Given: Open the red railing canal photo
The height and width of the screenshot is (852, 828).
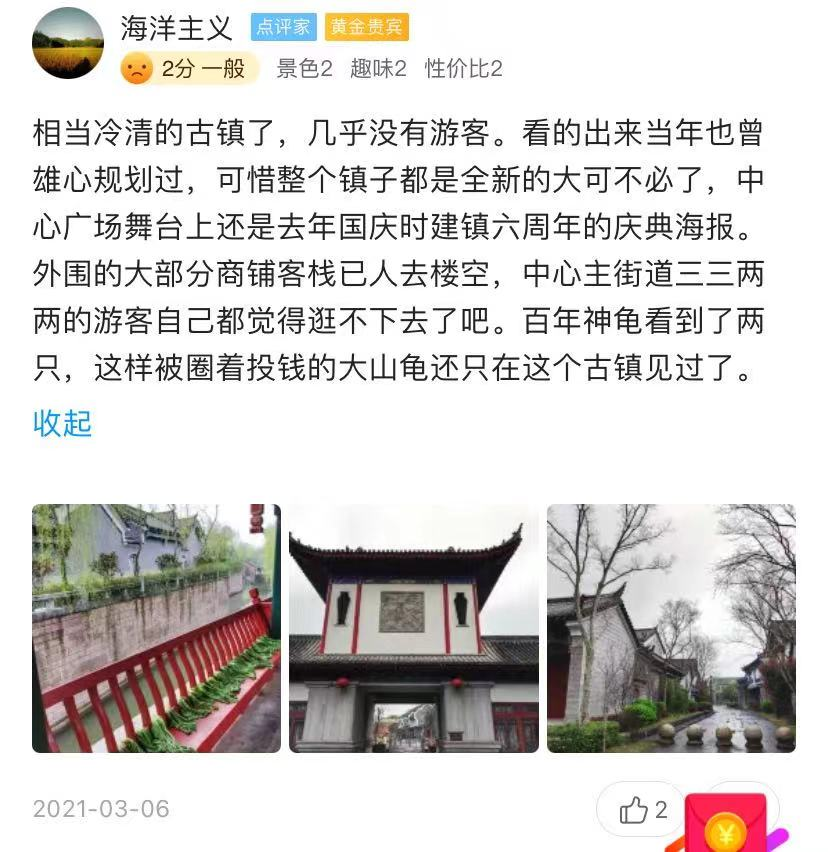Looking at the screenshot, I should coord(156,628).
